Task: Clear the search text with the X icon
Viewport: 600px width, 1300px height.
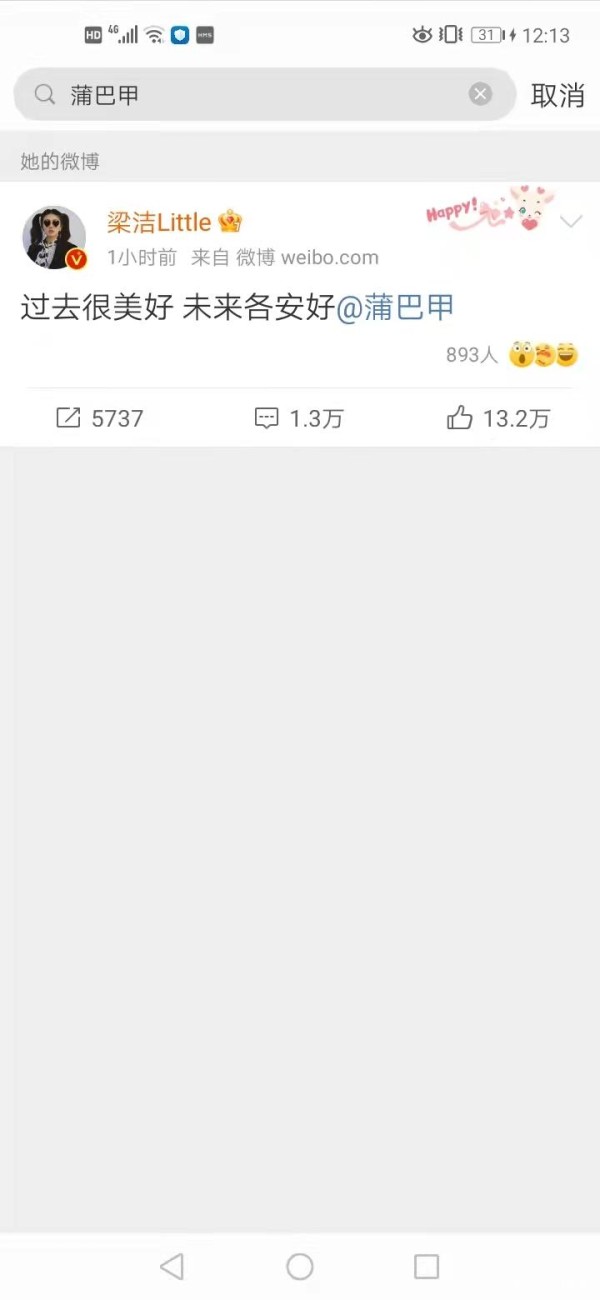Action: pos(481,94)
